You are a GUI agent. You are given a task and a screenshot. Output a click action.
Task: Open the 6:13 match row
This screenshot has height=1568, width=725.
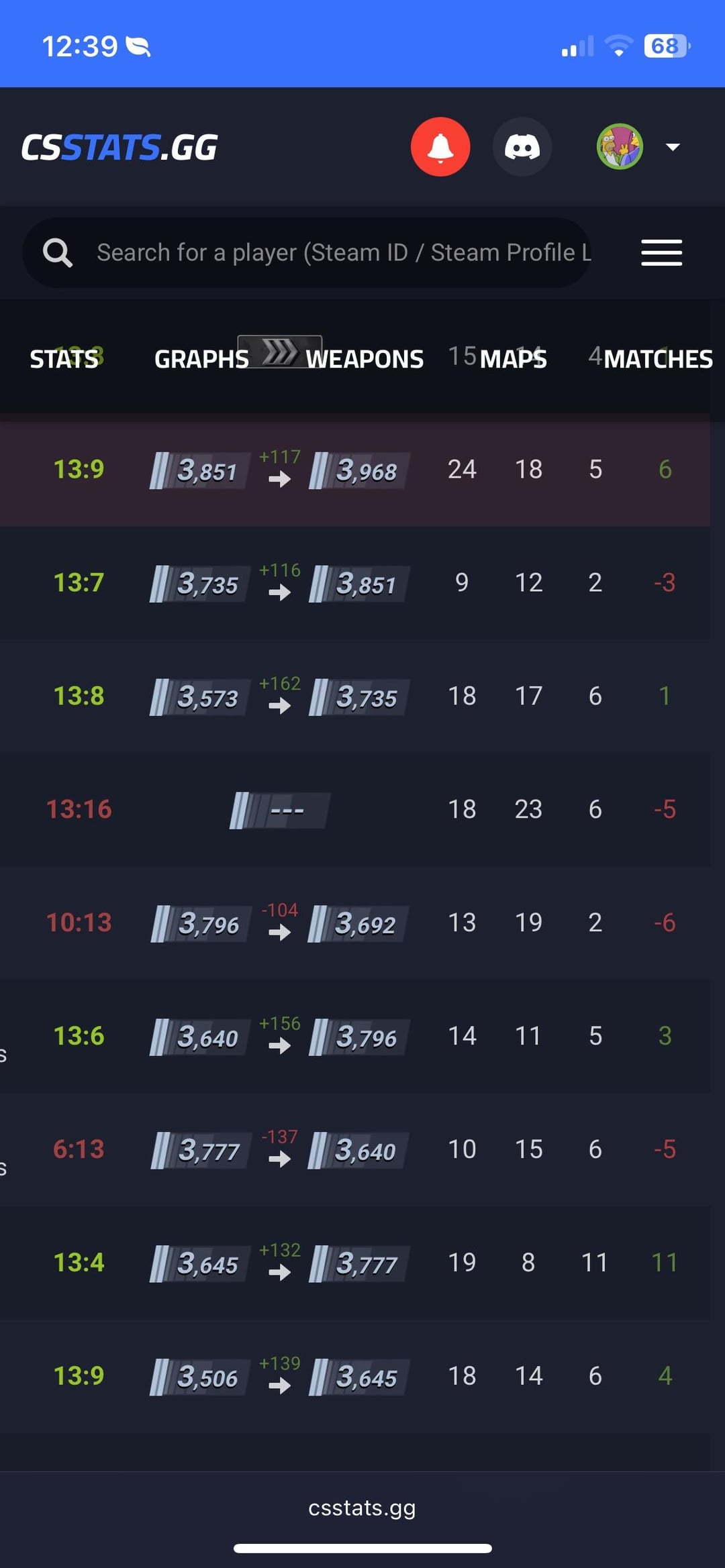[355, 1149]
